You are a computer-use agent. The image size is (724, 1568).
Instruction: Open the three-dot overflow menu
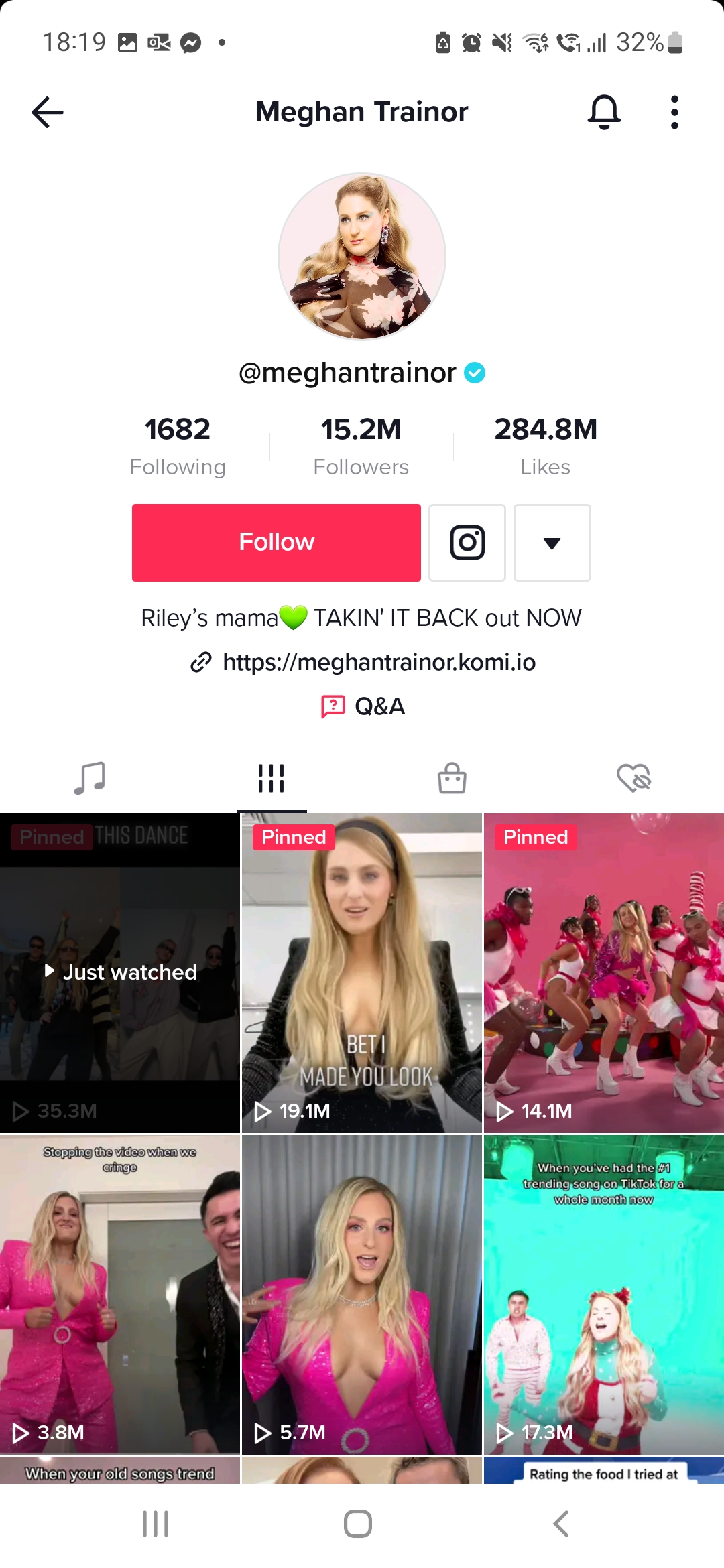[x=674, y=112]
